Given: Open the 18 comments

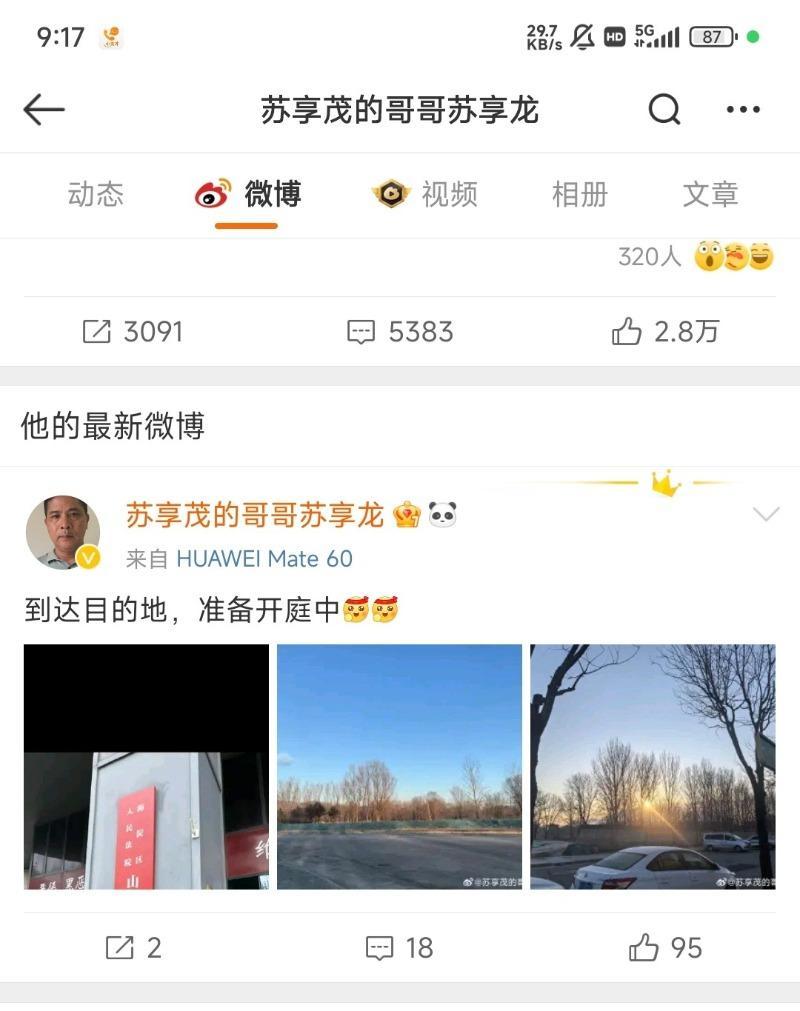Looking at the screenshot, I should pos(400,947).
